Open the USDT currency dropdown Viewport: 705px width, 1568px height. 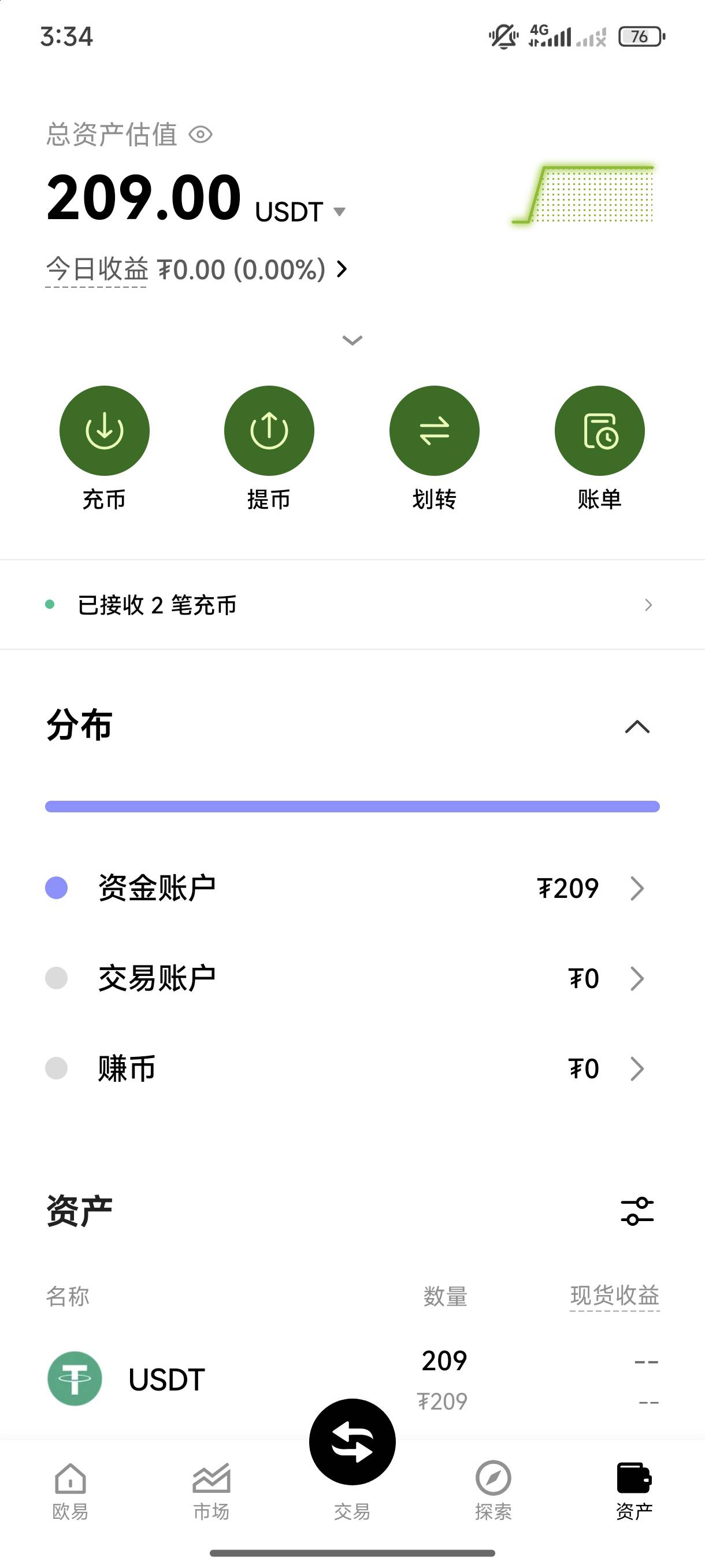(300, 212)
